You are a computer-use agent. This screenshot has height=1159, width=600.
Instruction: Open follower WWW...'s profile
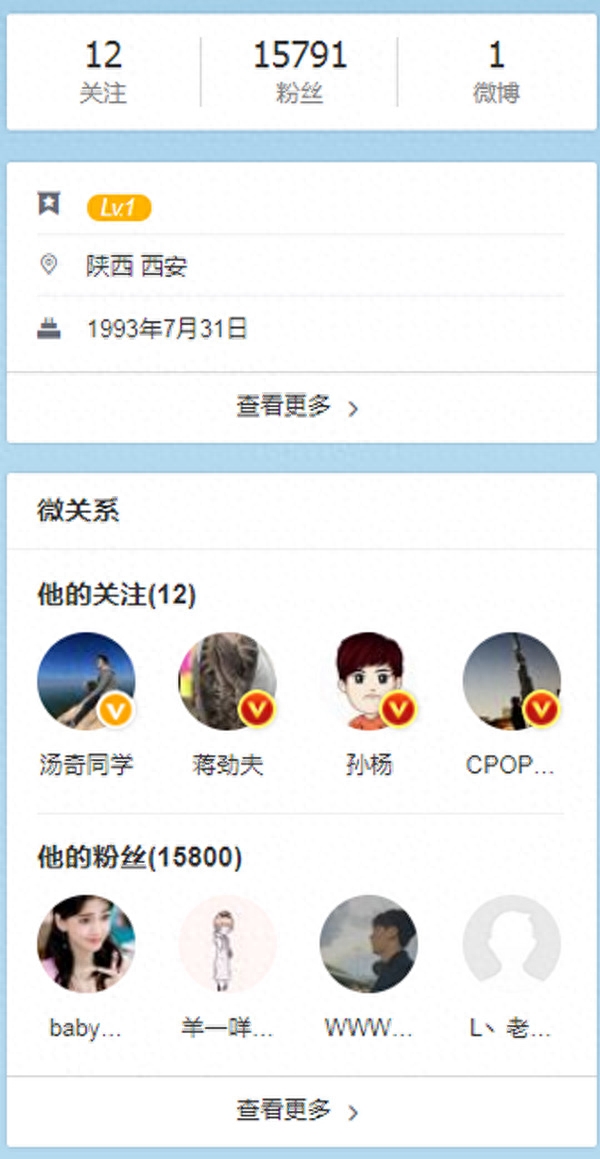(x=369, y=944)
